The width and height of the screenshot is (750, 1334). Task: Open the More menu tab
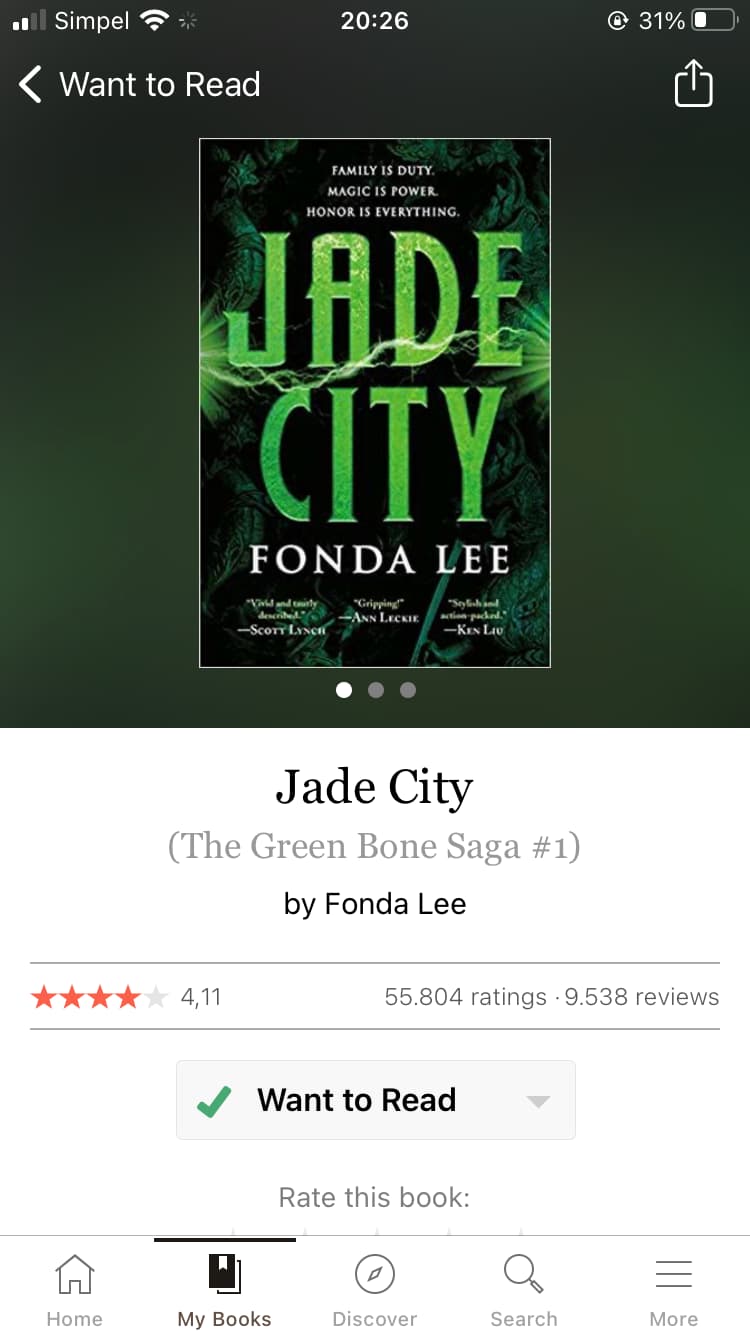click(x=674, y=1289)
